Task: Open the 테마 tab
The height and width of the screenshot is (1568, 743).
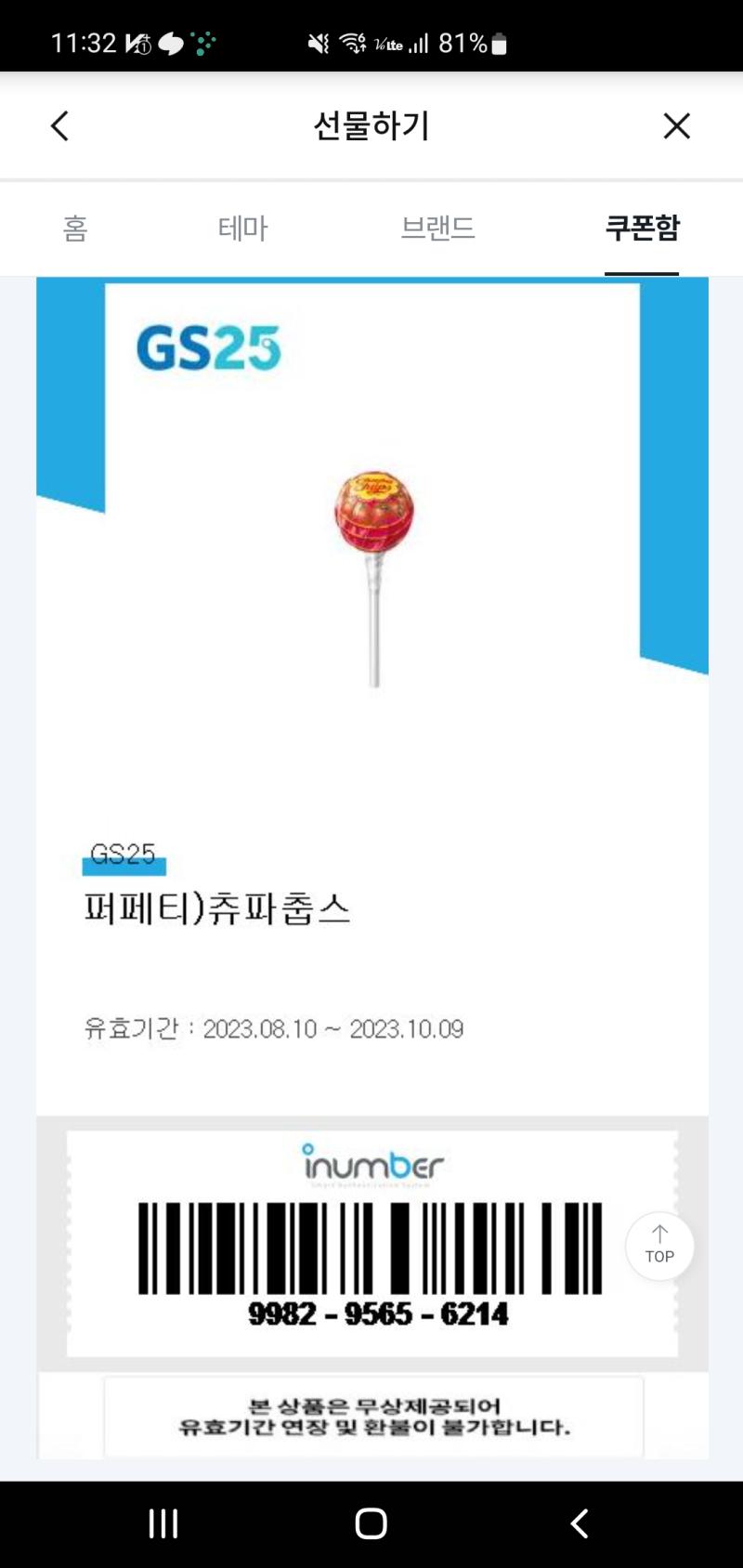Action: 243,228
